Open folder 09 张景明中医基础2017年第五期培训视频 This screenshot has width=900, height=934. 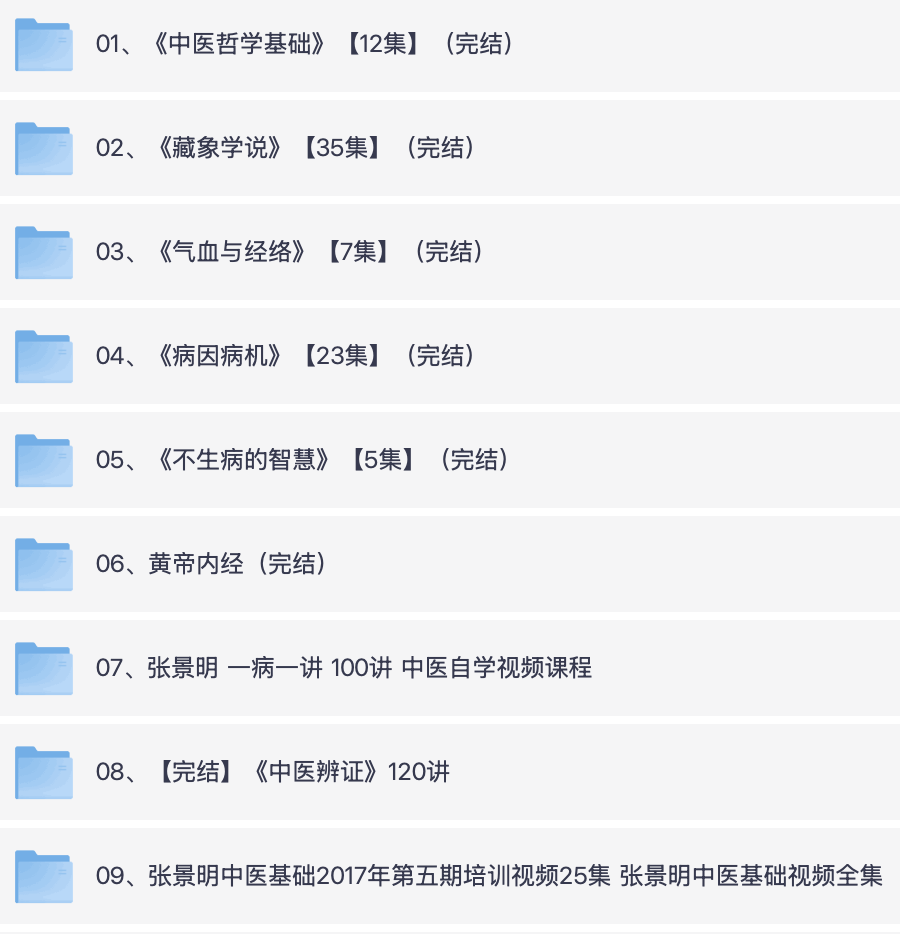[x=489, y=876]
